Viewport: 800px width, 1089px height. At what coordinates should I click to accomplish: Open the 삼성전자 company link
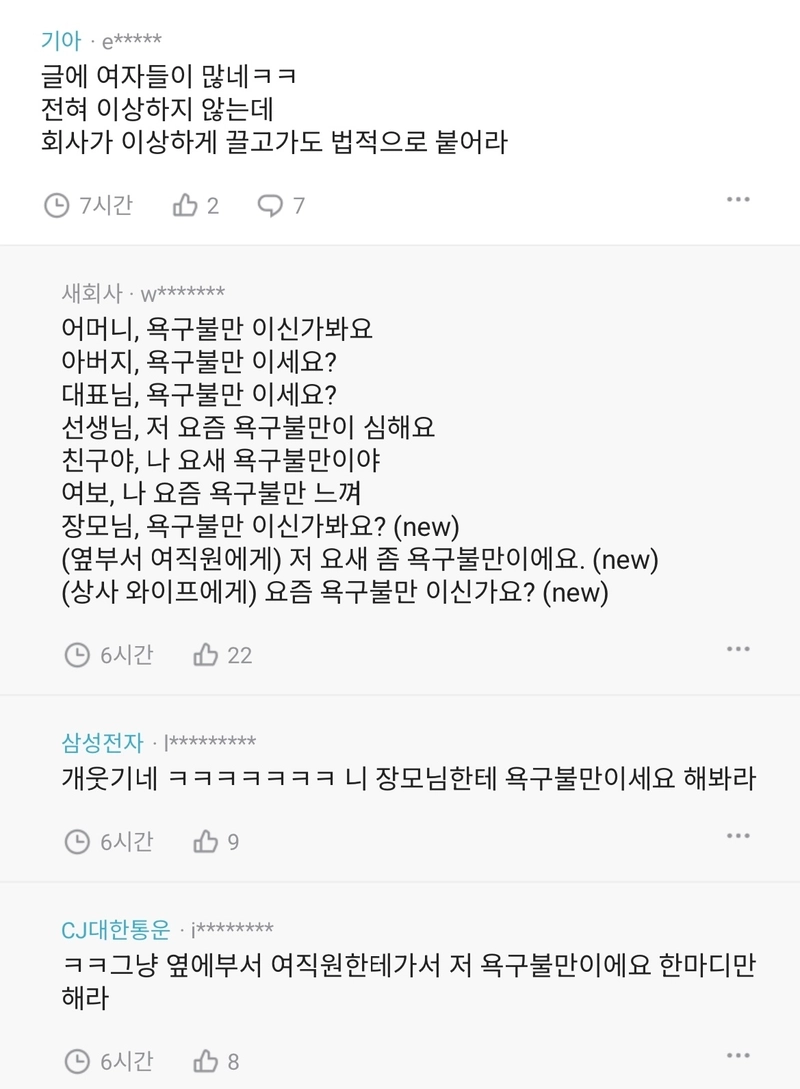click(103, 742)
